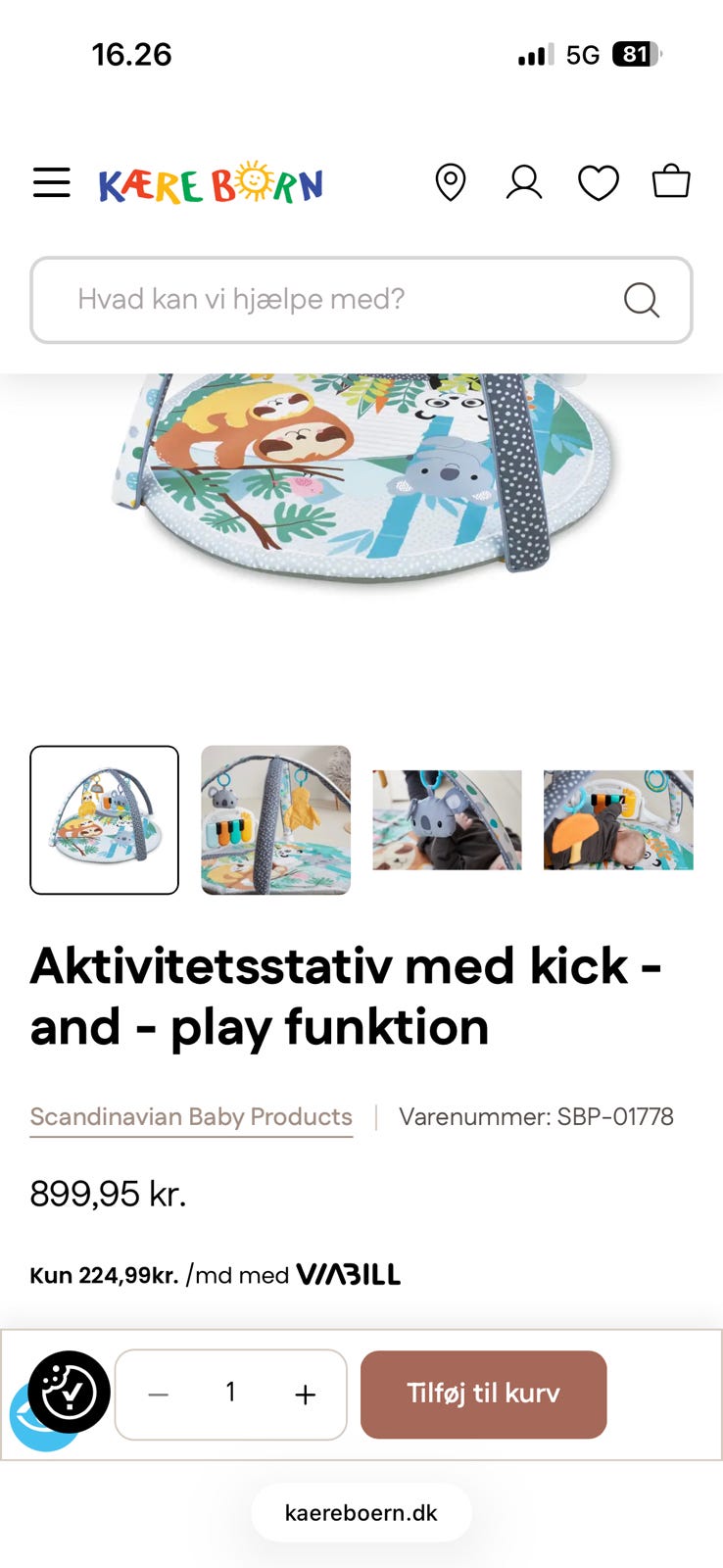723x1568 pixels.
Task: Open the hamburger menu
Action: (x=52, y=182)
